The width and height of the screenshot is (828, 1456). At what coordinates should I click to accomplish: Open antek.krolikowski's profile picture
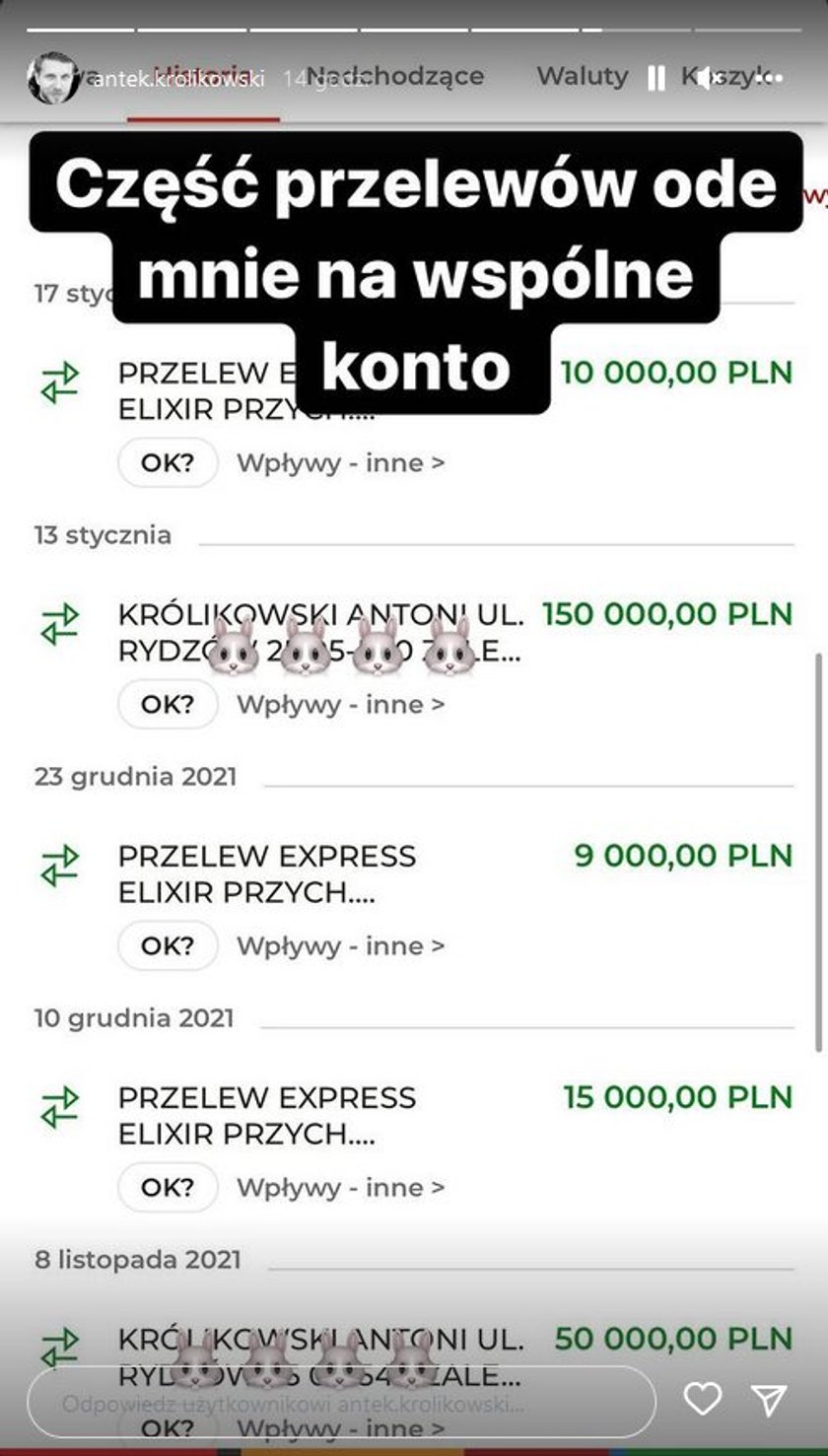[53, 78]
